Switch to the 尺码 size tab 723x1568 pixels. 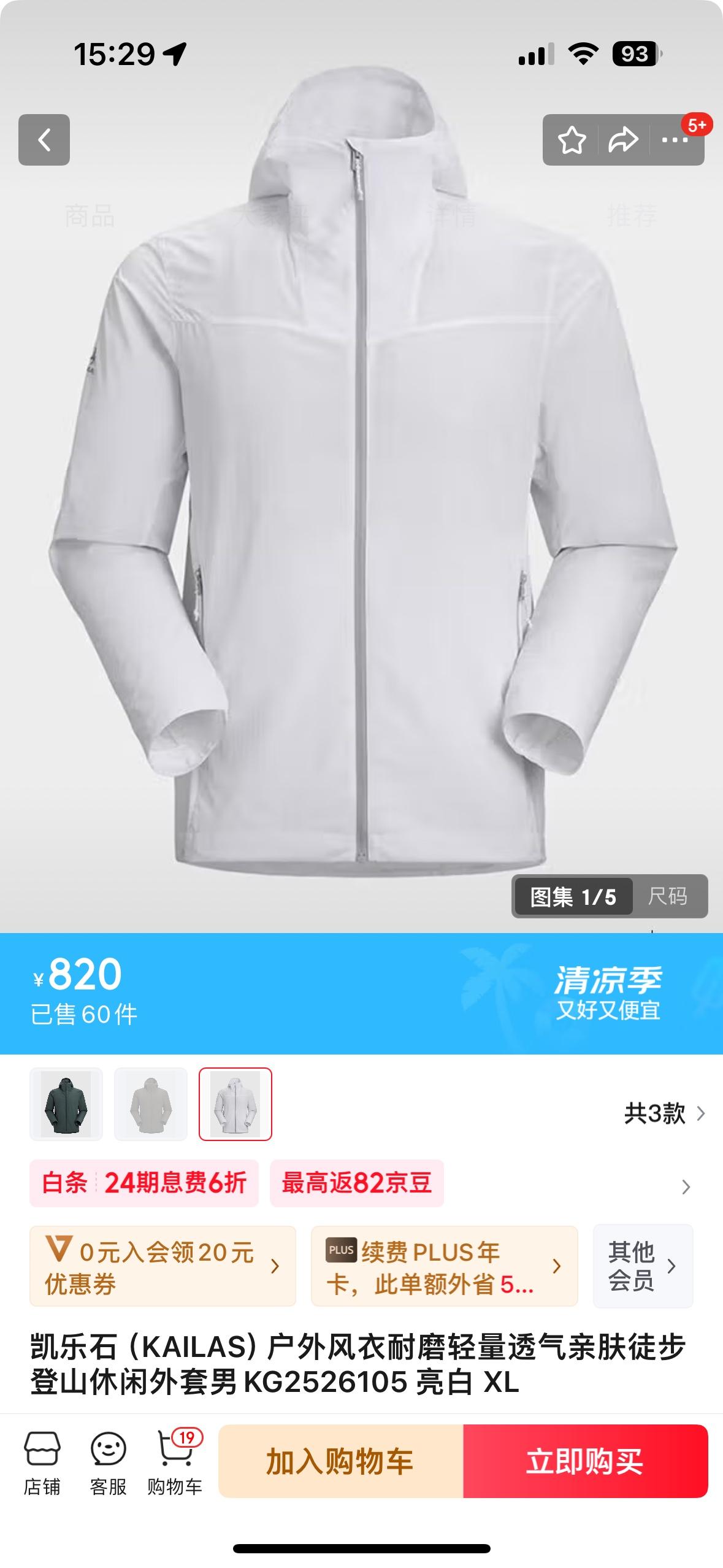668,896
